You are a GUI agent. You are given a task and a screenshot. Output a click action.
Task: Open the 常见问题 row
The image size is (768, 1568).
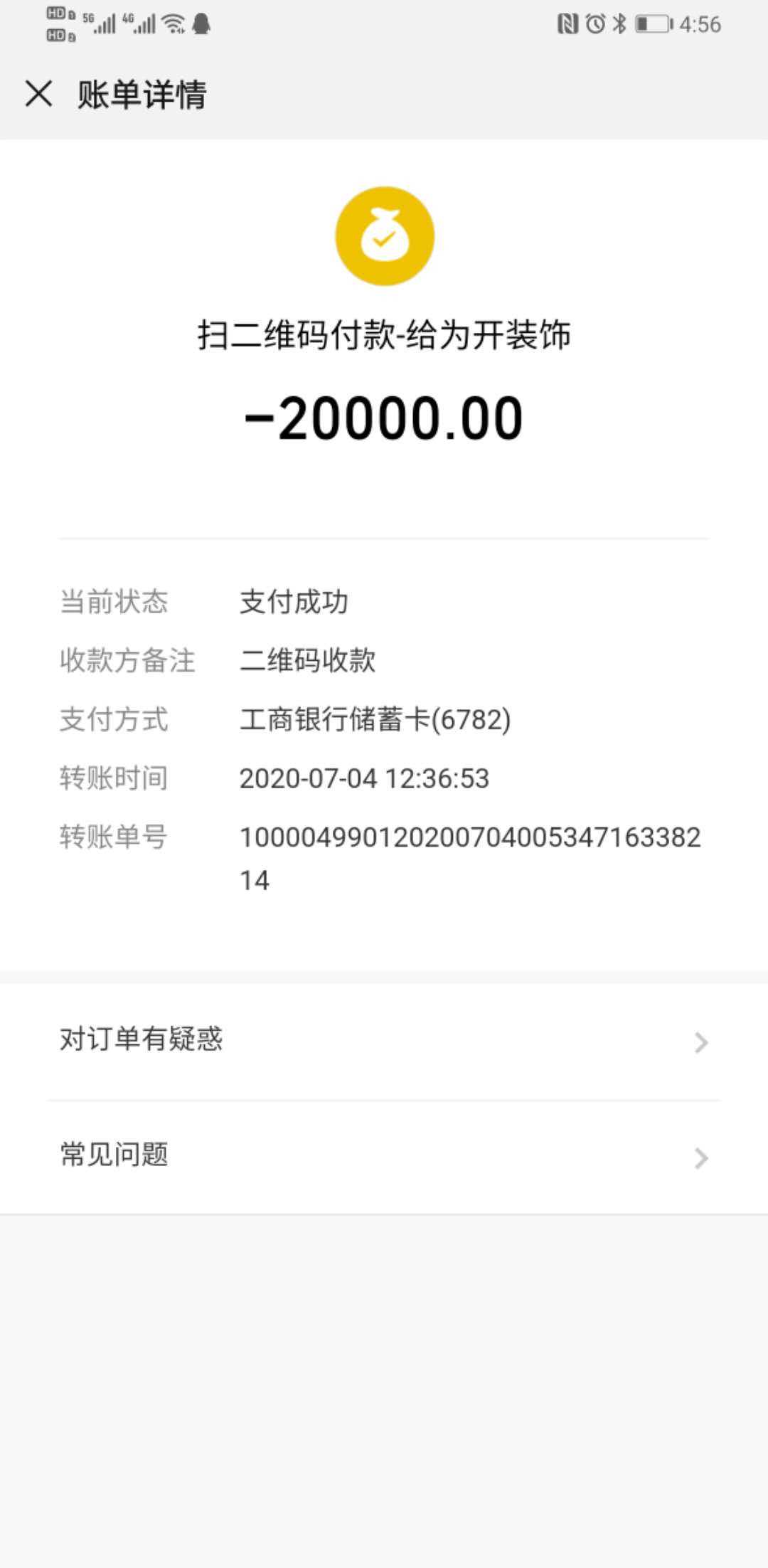coord(384,1156)
